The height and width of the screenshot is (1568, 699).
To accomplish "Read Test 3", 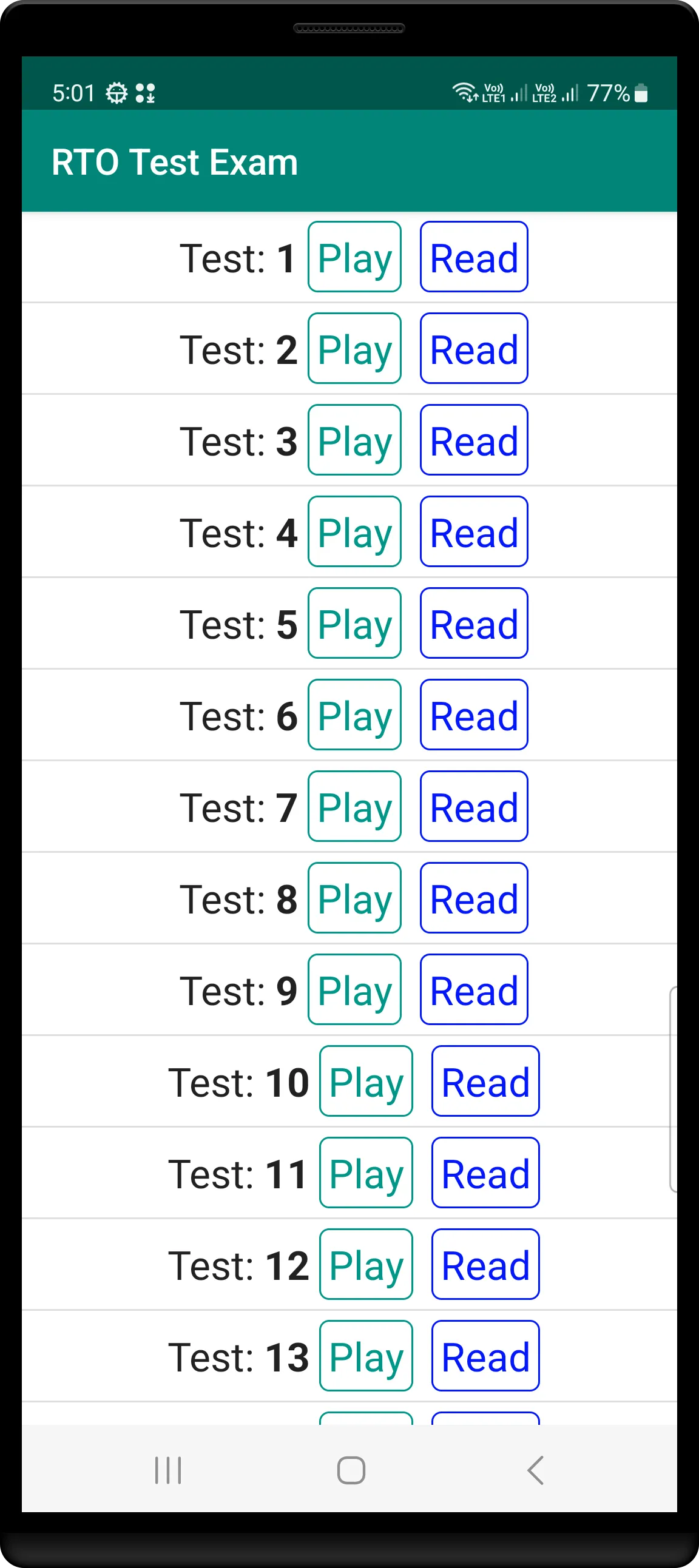I will point(474,441).
